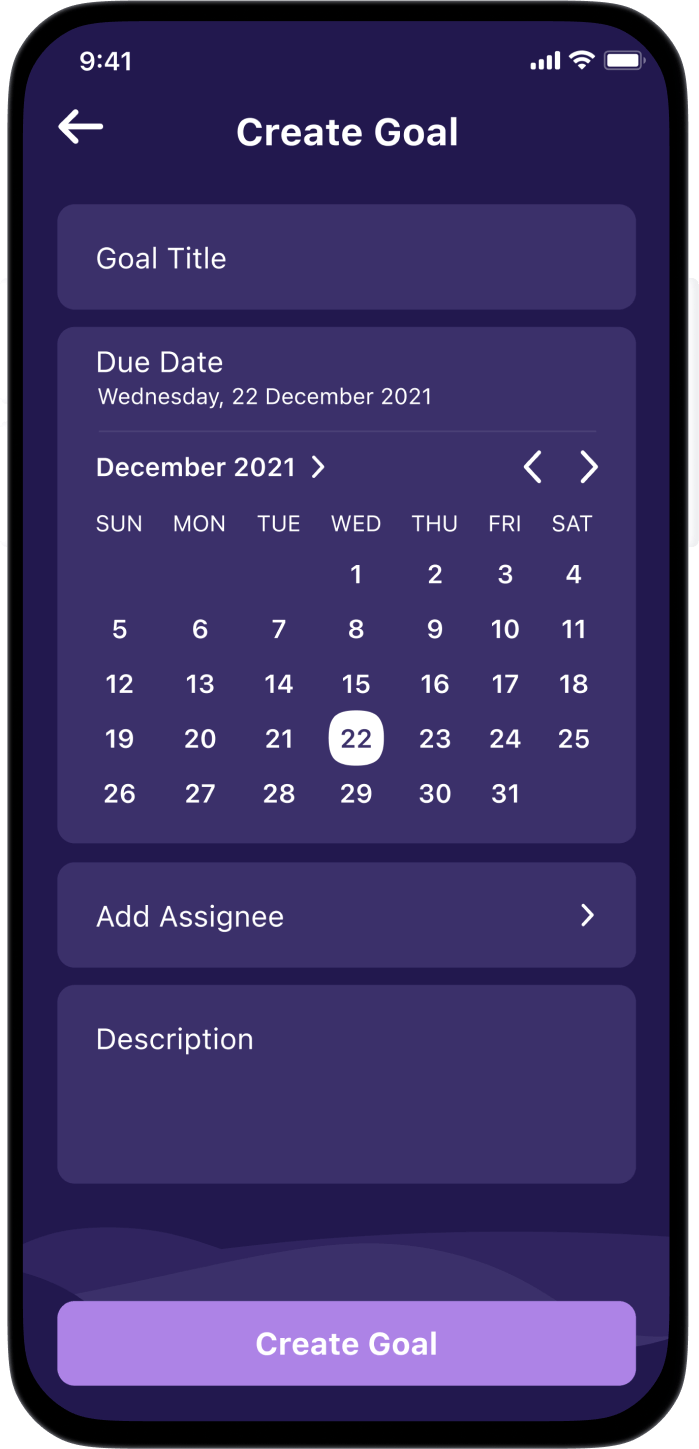Set due date to December 31
Image resolution: width=699 pixels, height=1449 pixels.
[505, 794]
